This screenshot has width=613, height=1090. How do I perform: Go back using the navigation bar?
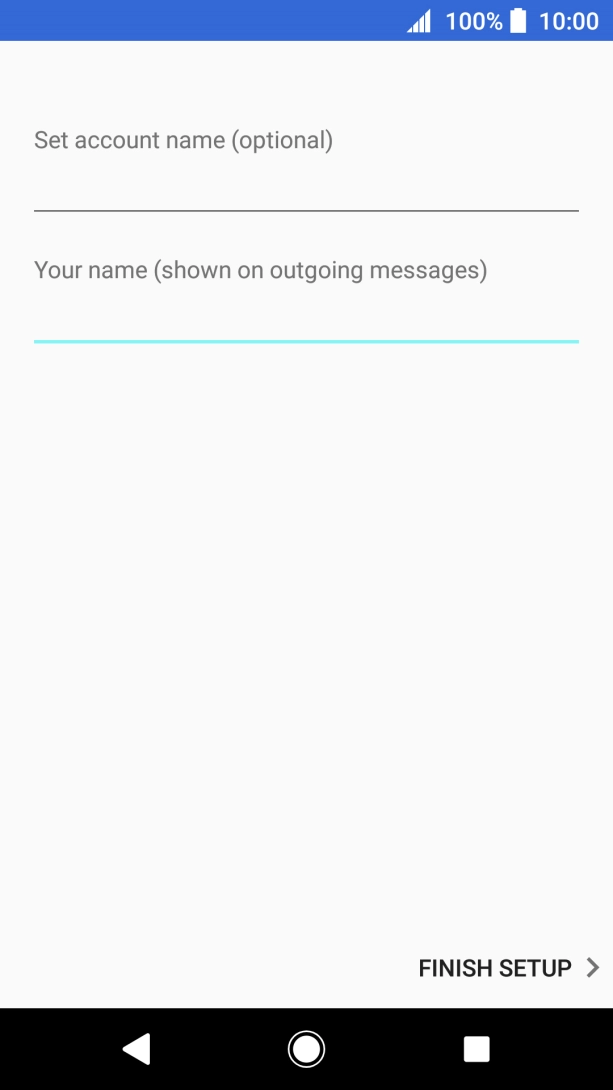pyautogui.click(x=136, y=1048)
